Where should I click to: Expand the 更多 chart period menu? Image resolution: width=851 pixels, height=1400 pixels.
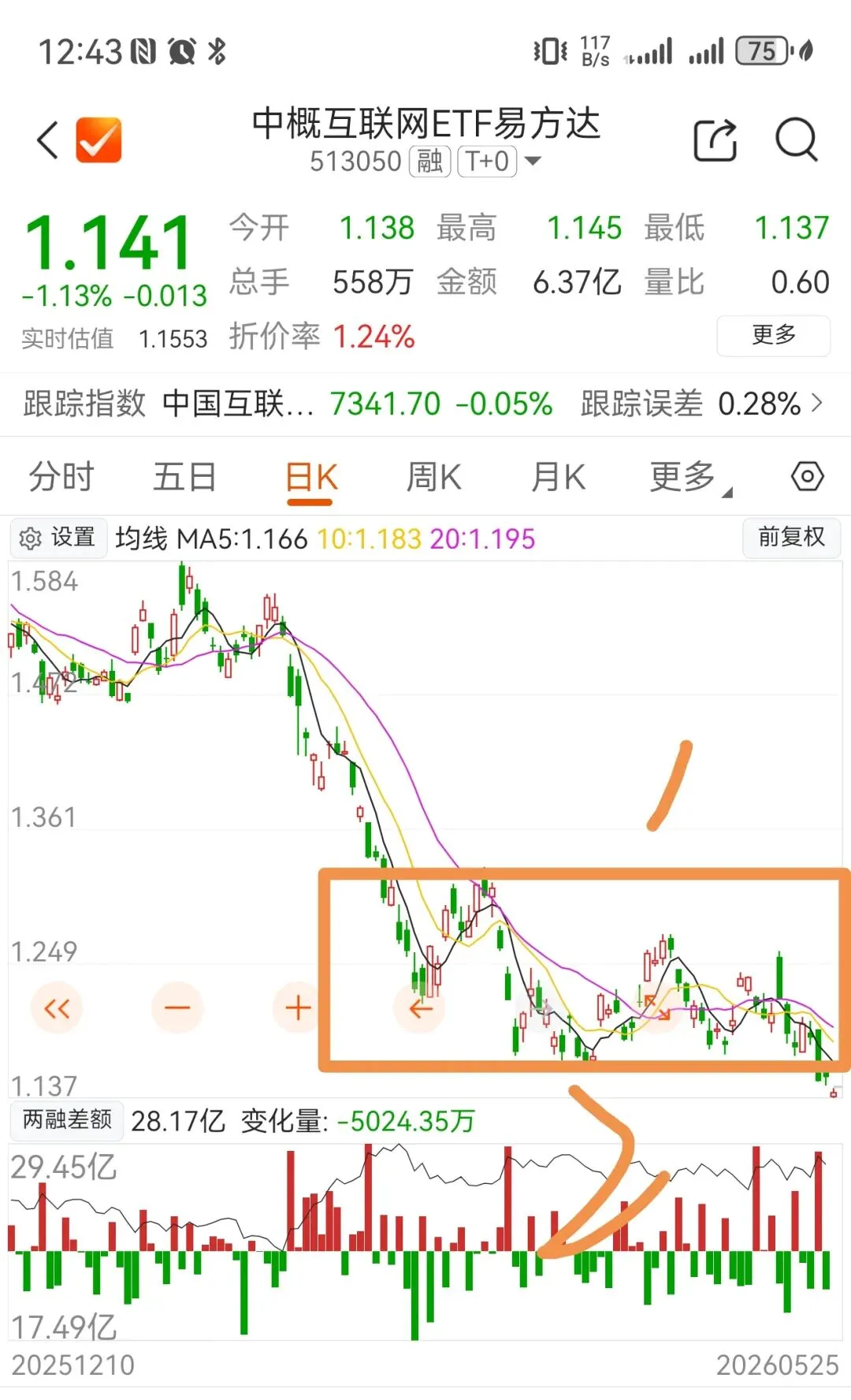pyautogui.click(x=688, y=478)
